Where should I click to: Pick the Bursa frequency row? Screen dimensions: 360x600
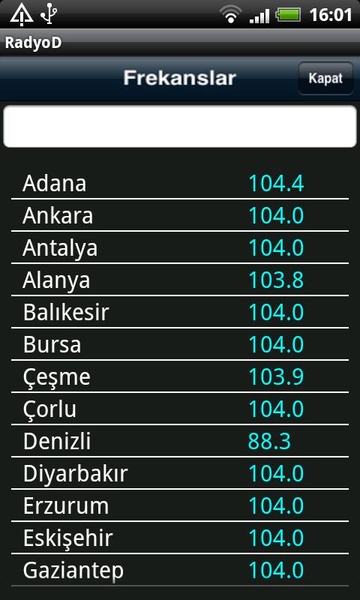click(180, 344)
